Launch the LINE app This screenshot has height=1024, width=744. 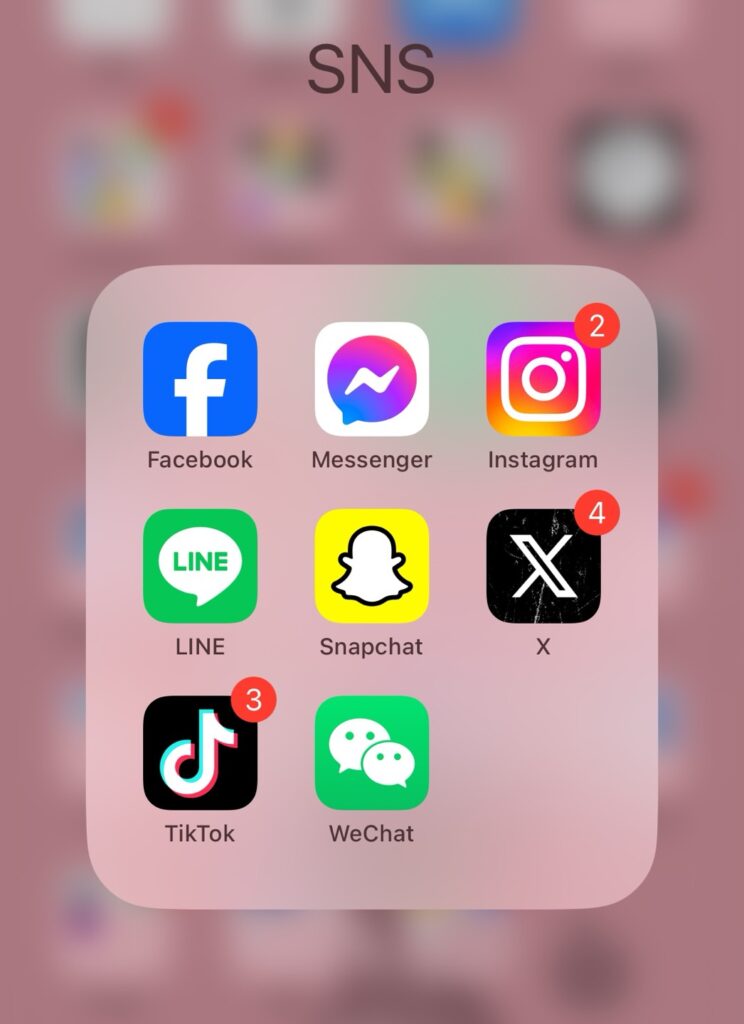point(200,566)
